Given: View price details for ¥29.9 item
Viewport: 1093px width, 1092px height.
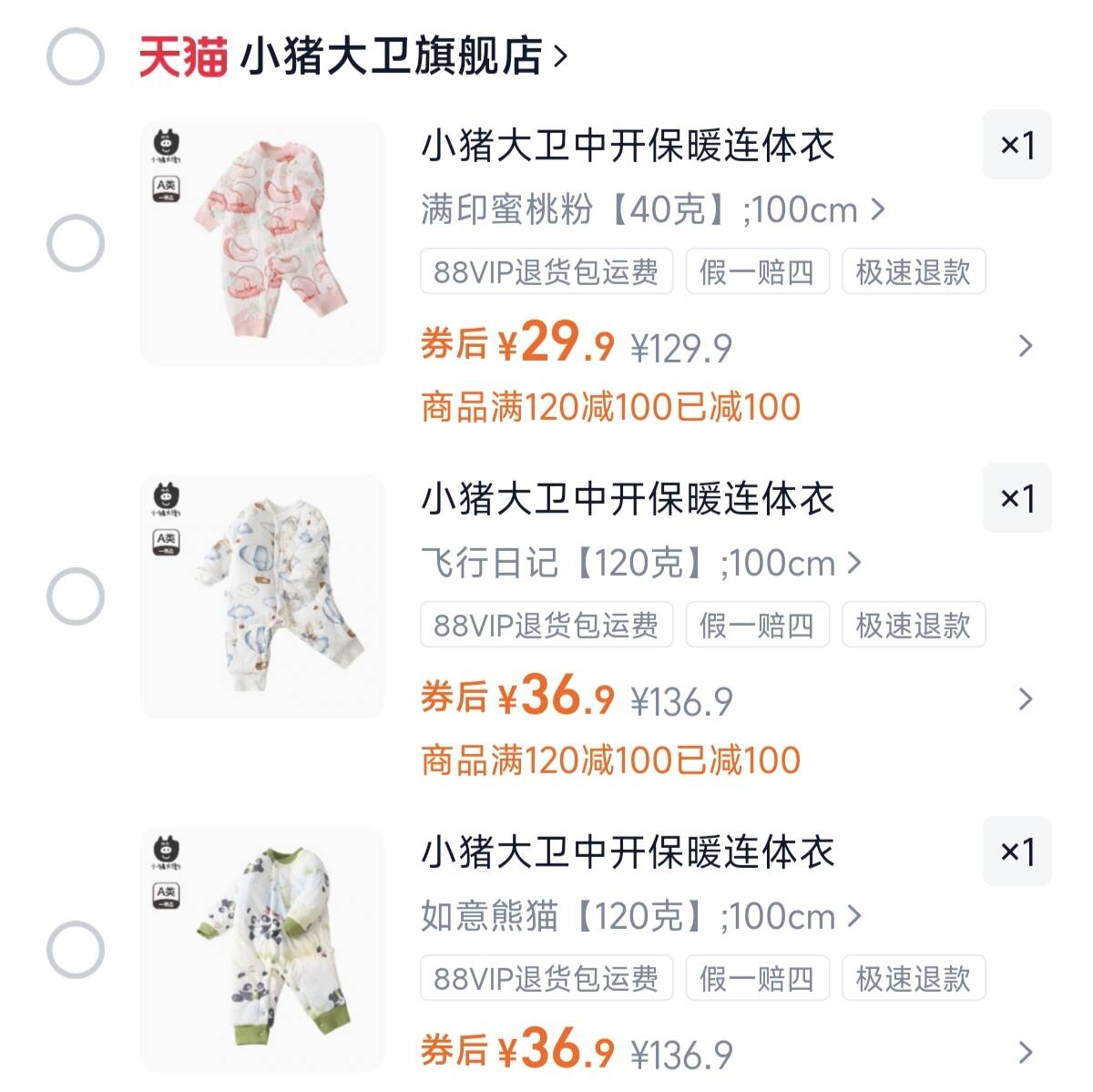Looking at the screenshot, I should 1025,346.
